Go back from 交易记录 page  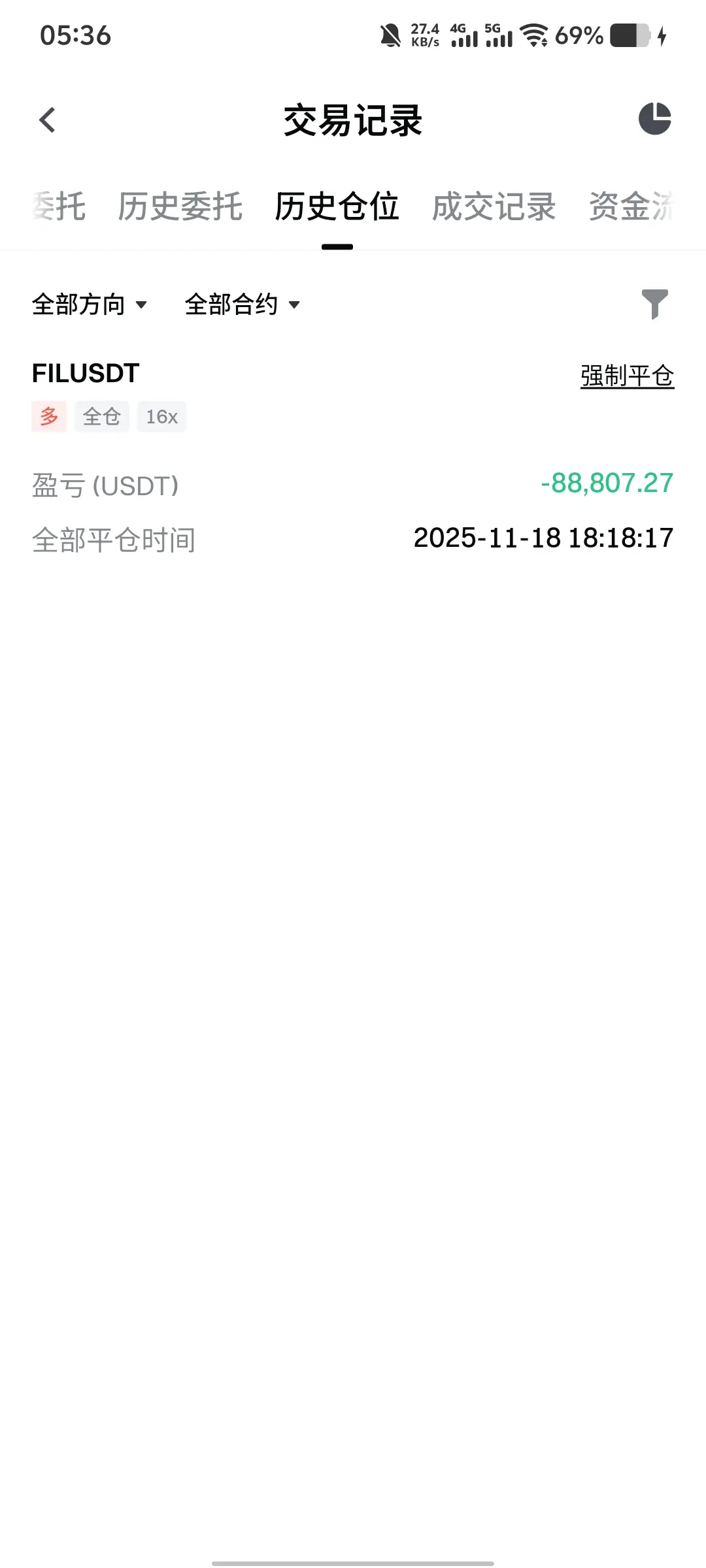pyautogui.click(x=47, y=120)
